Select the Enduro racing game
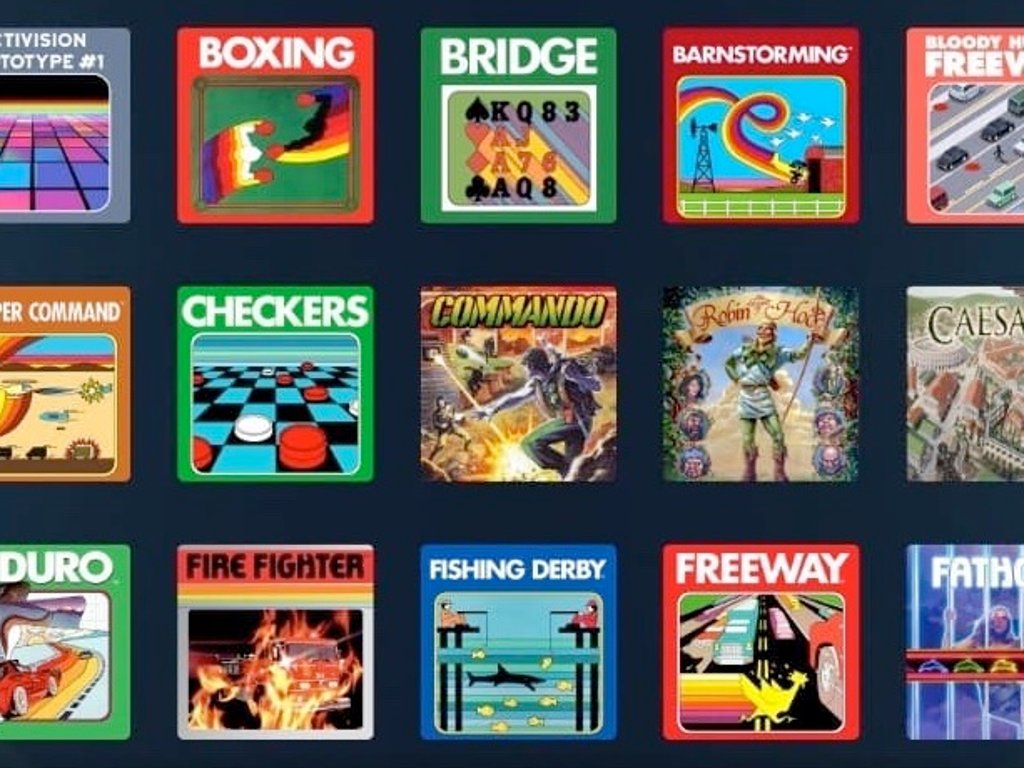The width and height of the screenshot is (1024, 768). (62, 641)
